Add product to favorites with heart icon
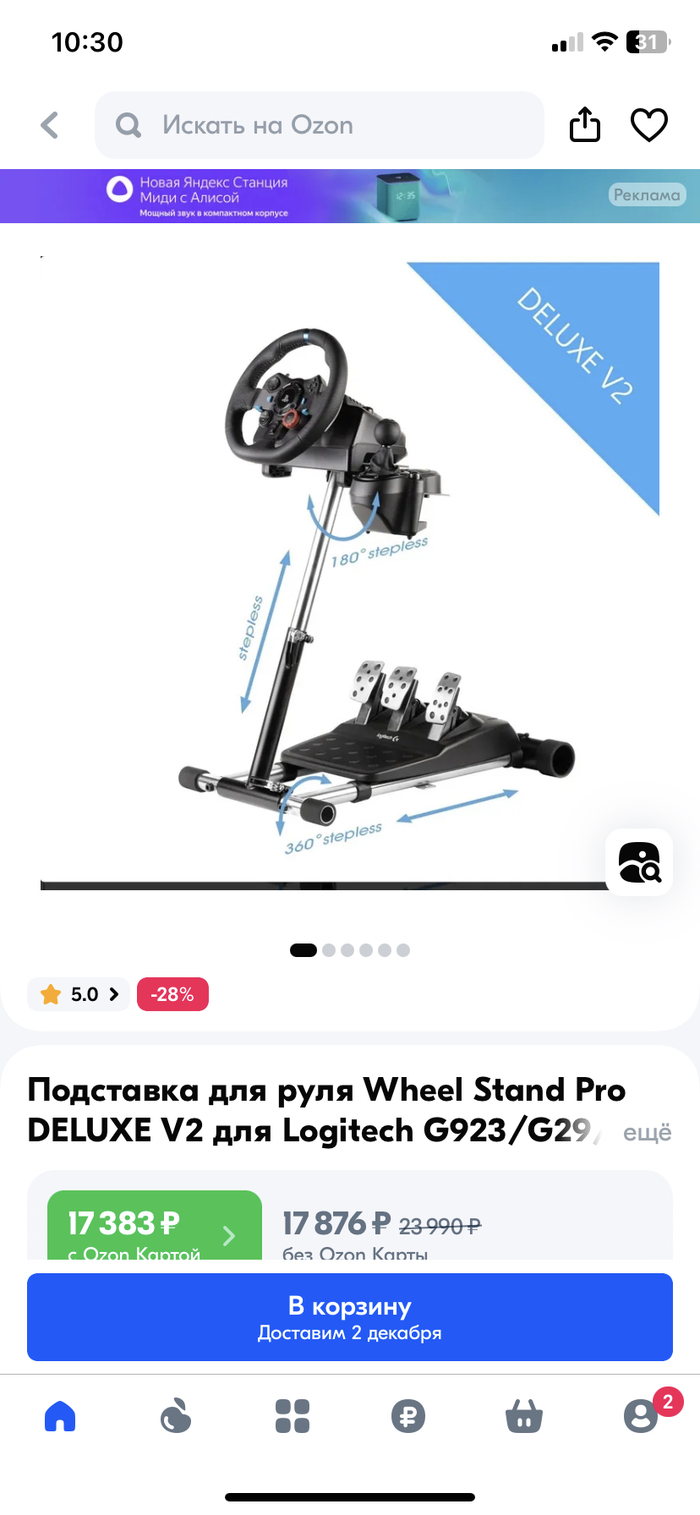Viewport: 700px width, 1515px height. tap(649, 126)
